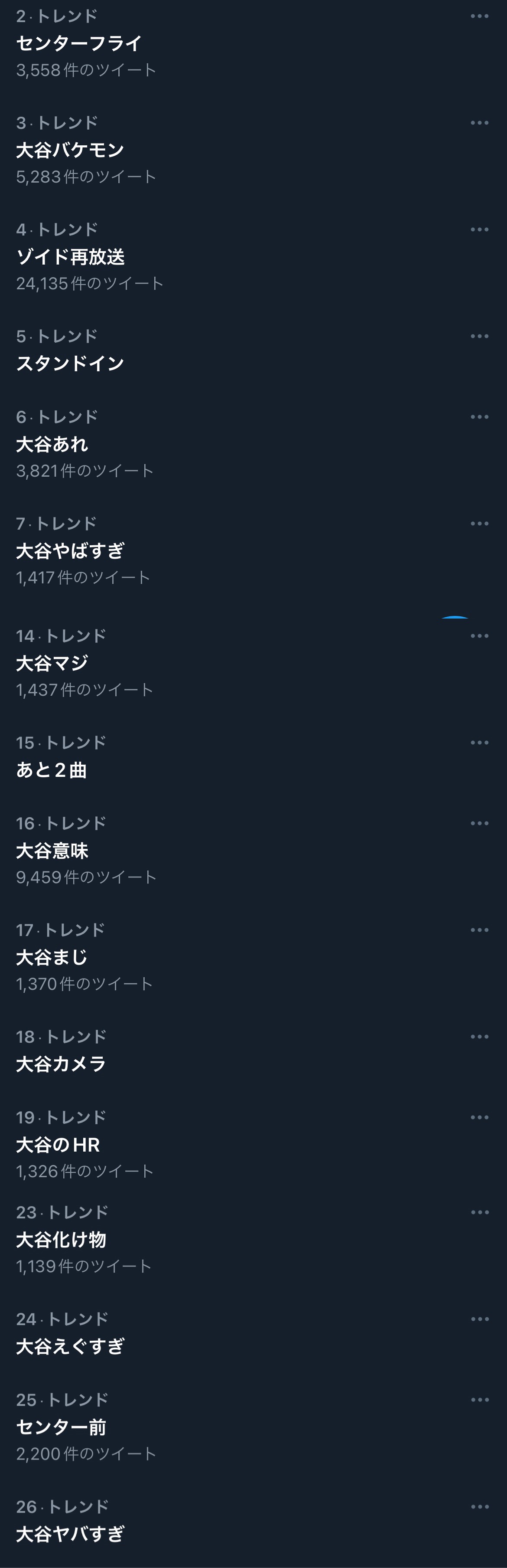Open the 大谷バケモン trend

(70, 150)
